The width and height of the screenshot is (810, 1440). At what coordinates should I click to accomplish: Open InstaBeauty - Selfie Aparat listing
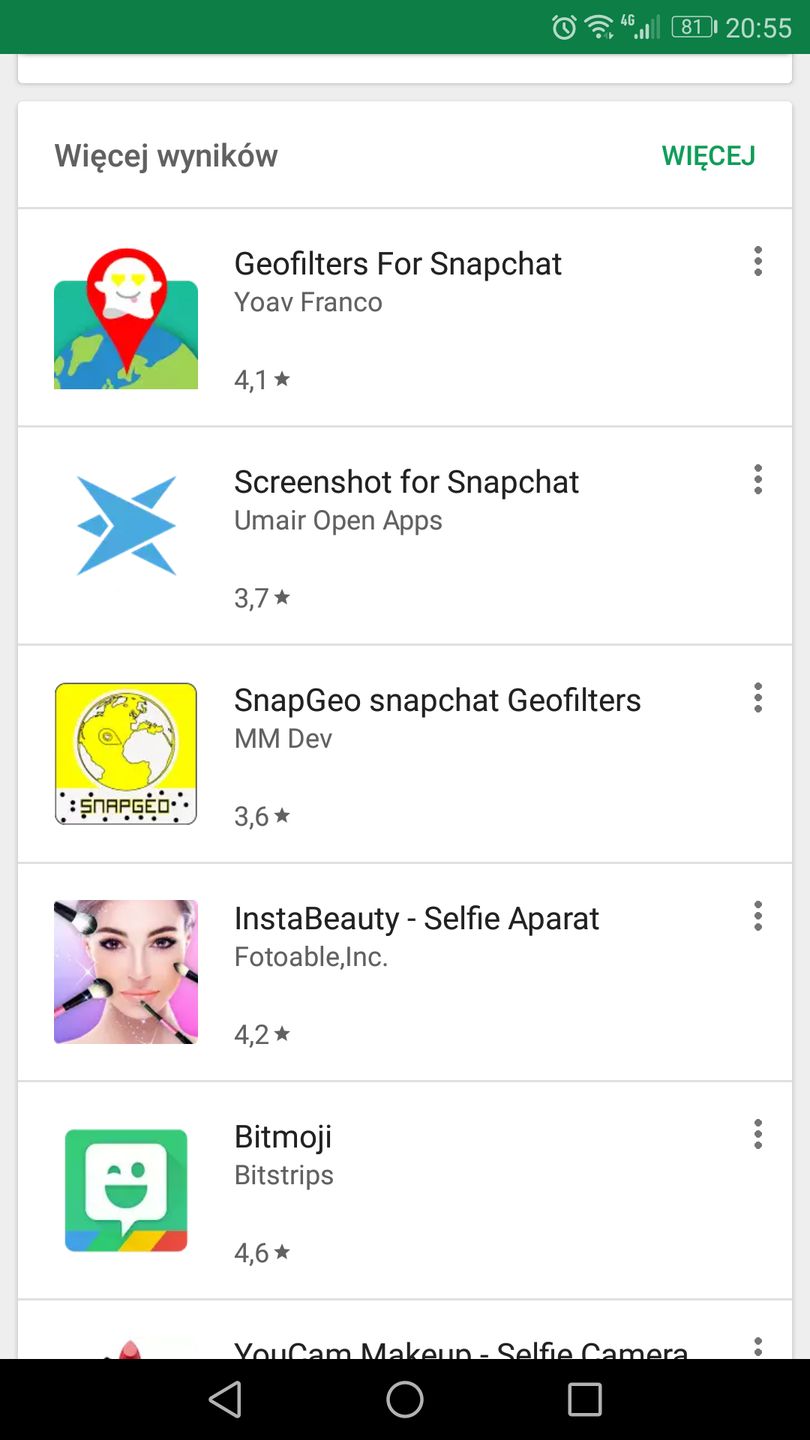pos(416,918)
